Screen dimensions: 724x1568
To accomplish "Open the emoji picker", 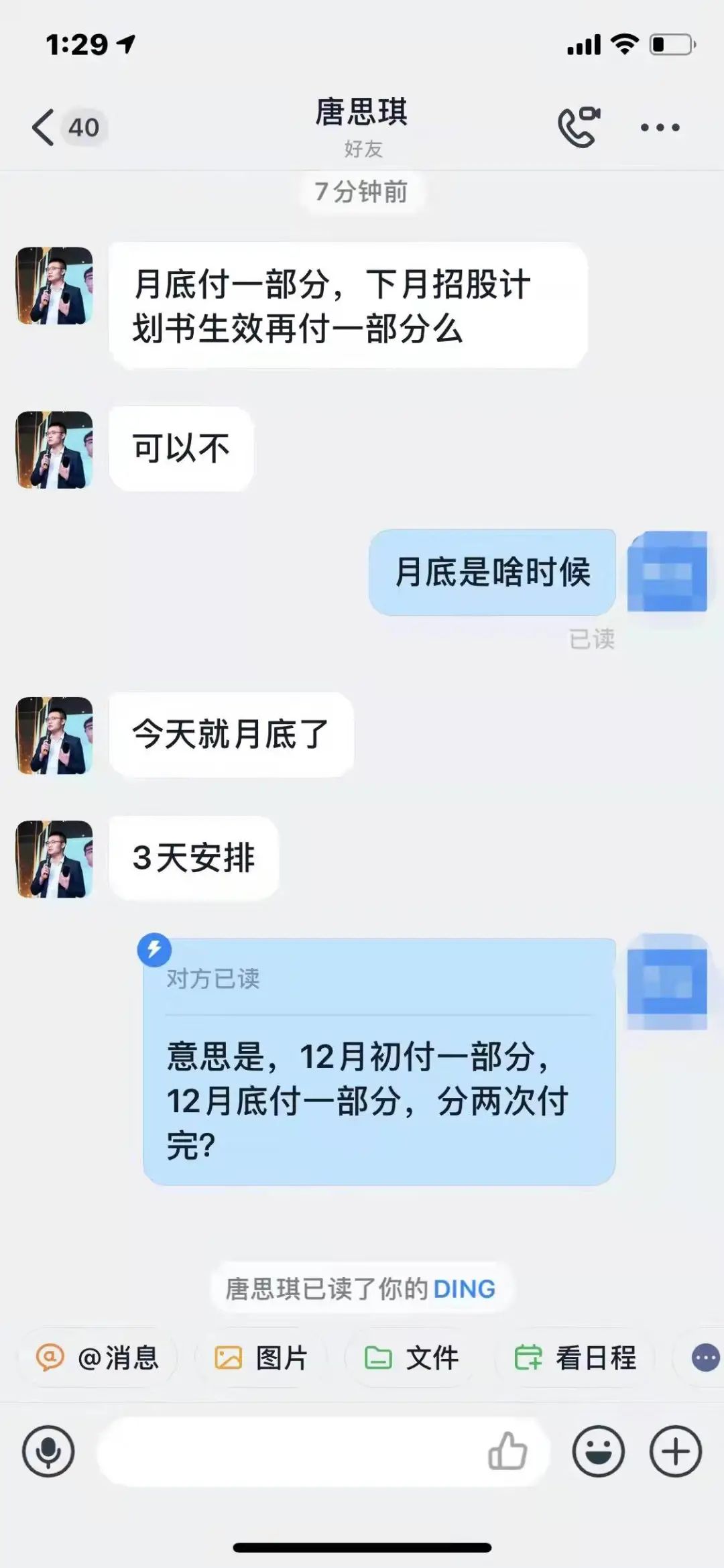I will [598, 1451].
